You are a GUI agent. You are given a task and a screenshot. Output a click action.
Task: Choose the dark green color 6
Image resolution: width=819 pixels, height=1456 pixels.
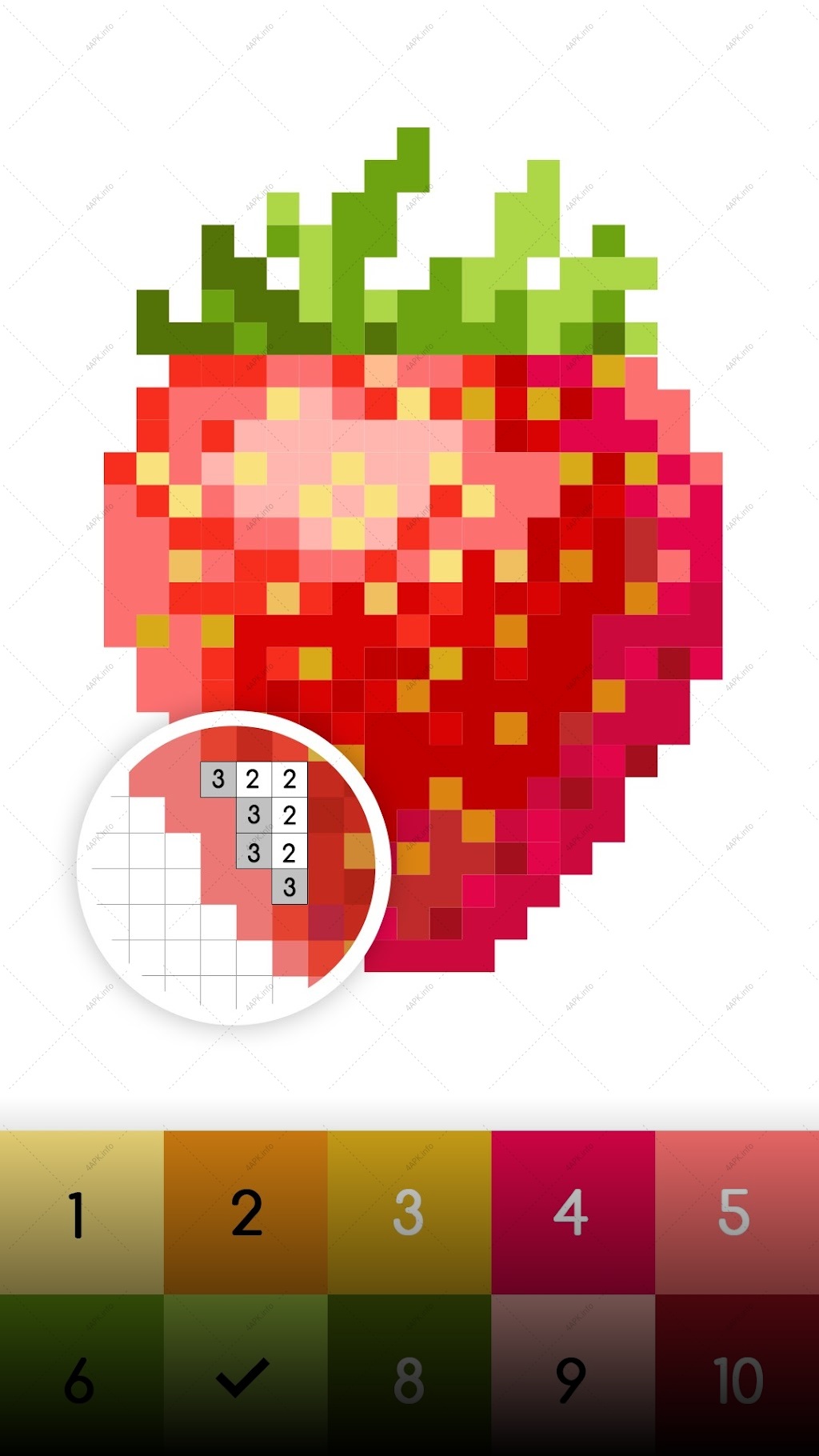point(82,1375)
